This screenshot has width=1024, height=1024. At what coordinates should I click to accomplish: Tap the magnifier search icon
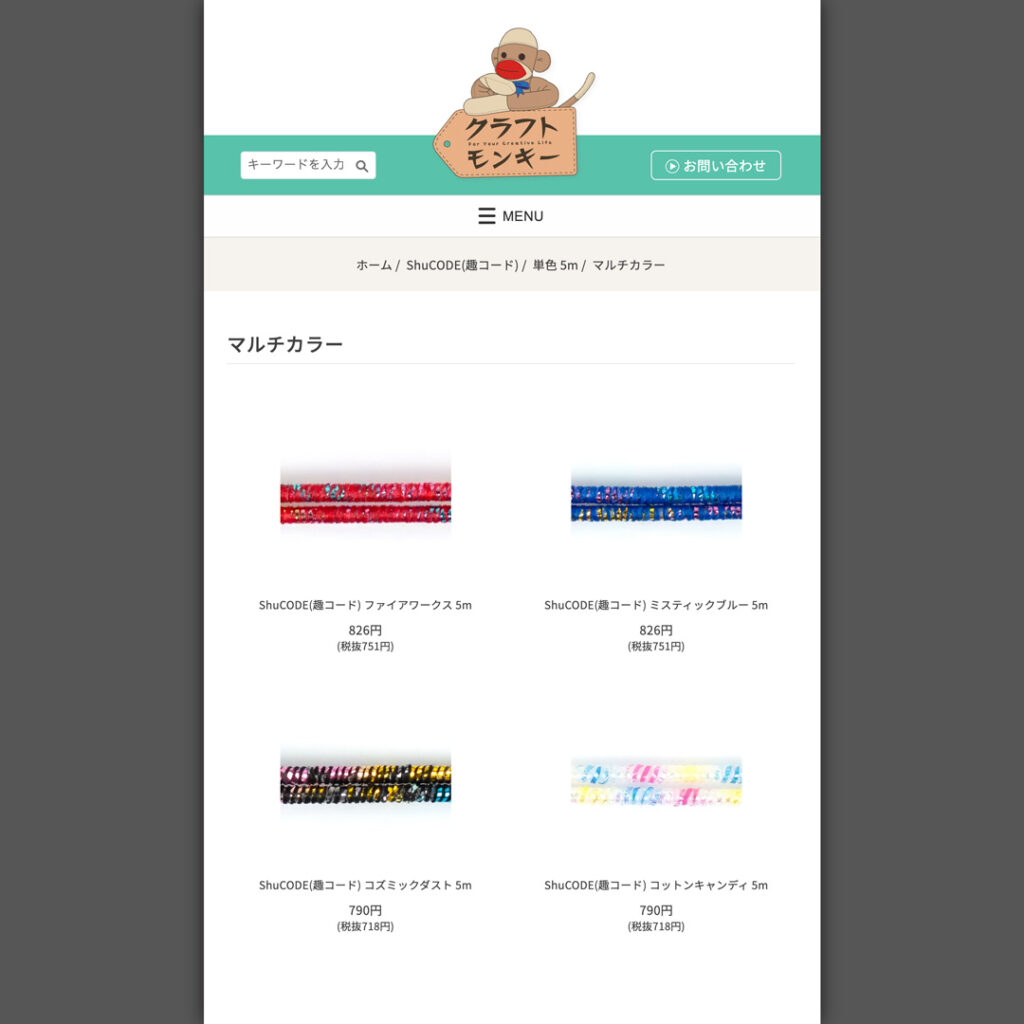362,166
